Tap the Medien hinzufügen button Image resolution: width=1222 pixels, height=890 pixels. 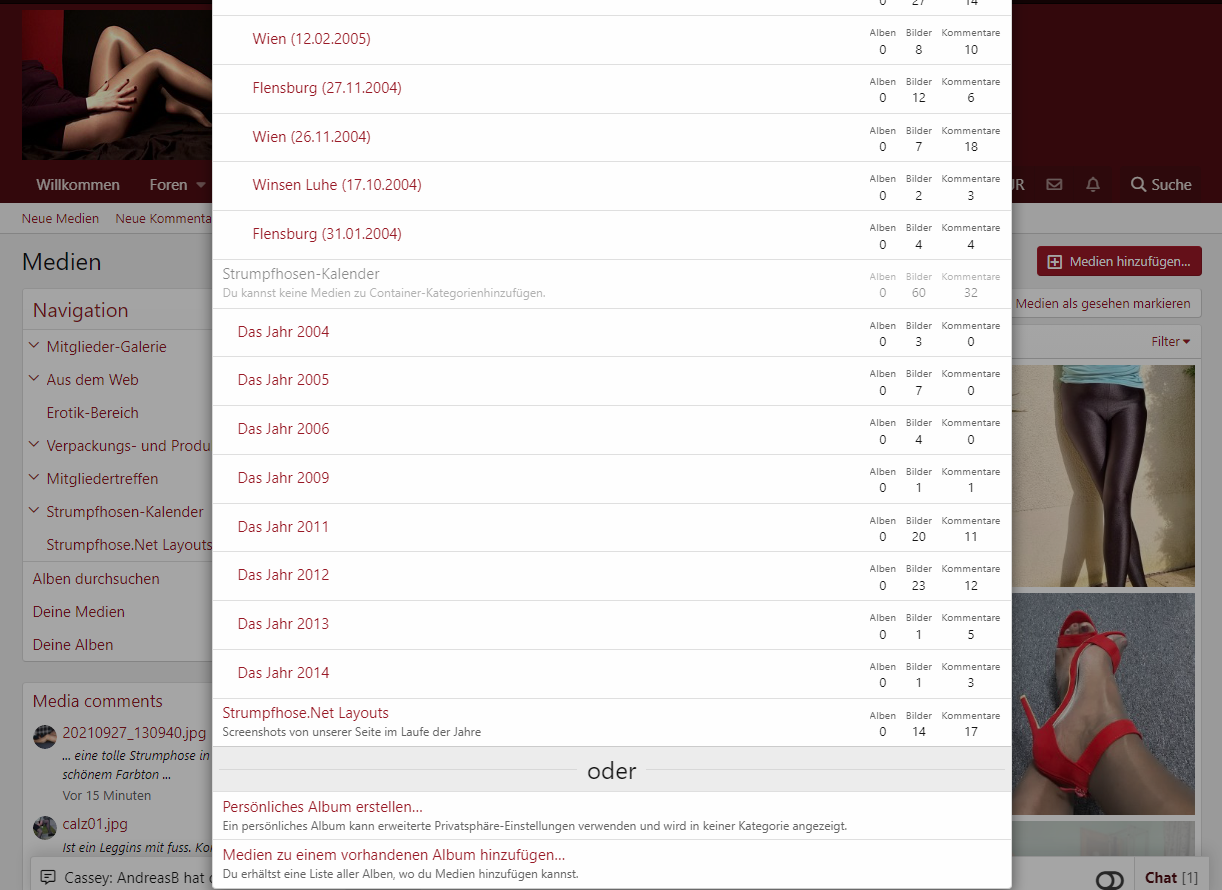pos(1119,262)
